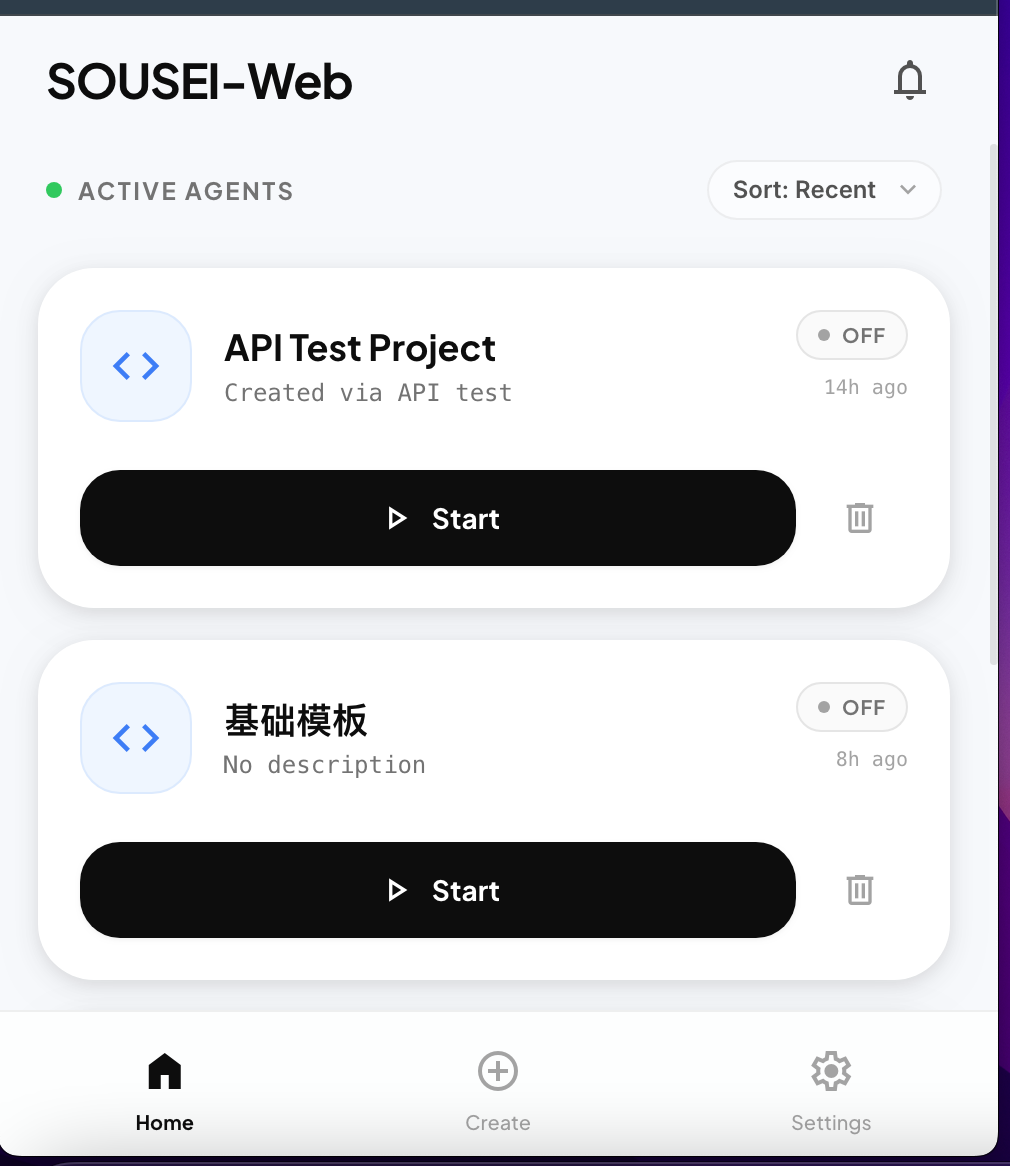Delete the 基础模板 agent

tap(860, 889)
